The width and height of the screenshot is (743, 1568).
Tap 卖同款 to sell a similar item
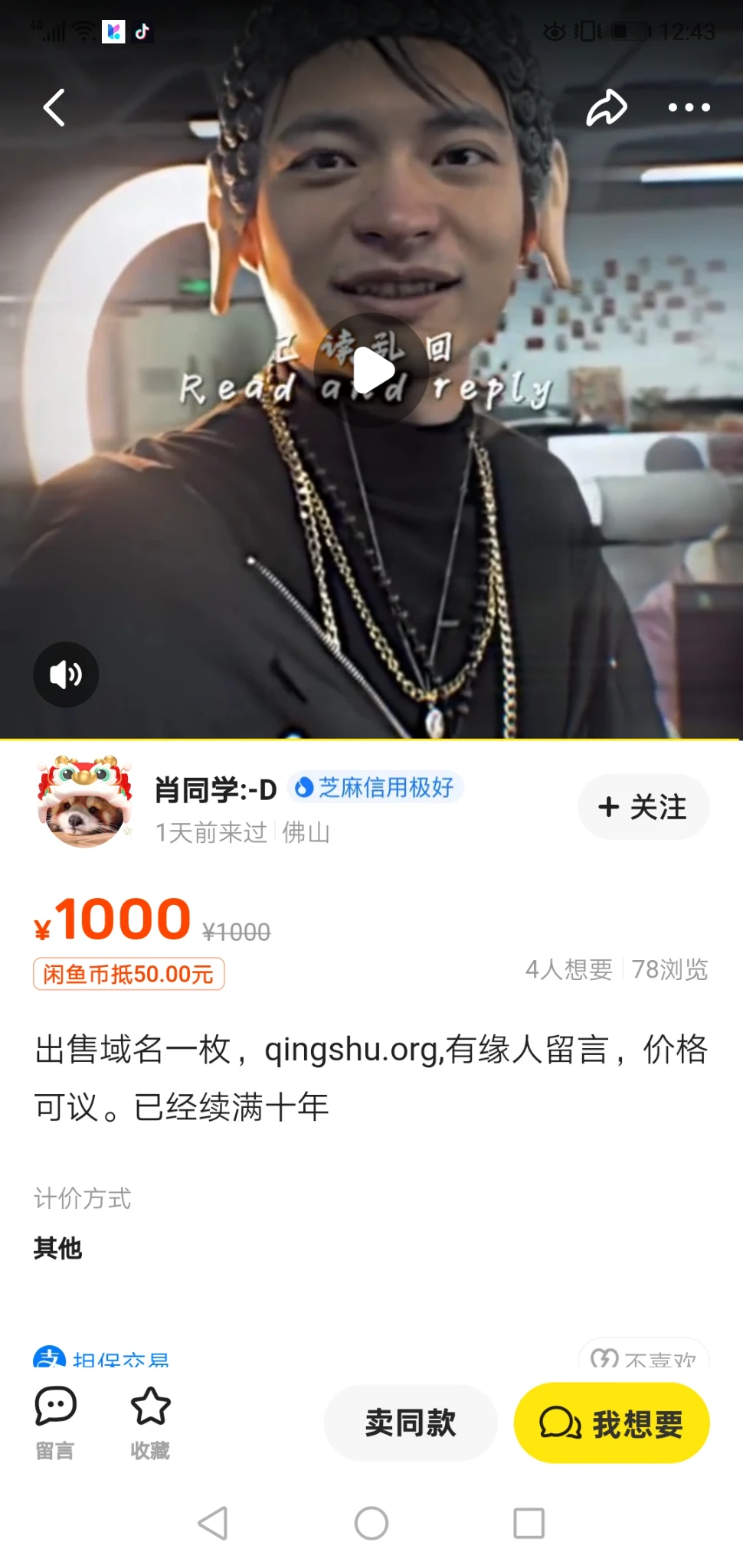coord(411,1423)
